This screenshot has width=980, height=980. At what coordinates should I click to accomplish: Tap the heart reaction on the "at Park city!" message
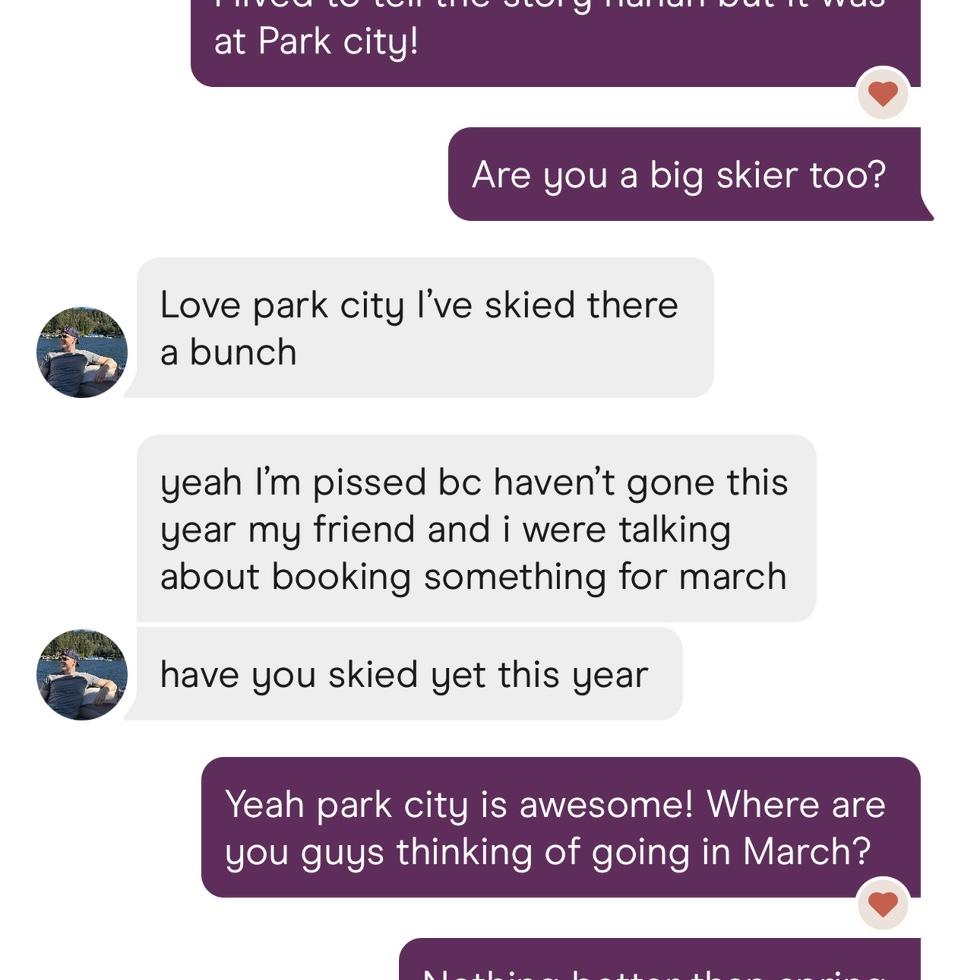[x=882, y=94]
